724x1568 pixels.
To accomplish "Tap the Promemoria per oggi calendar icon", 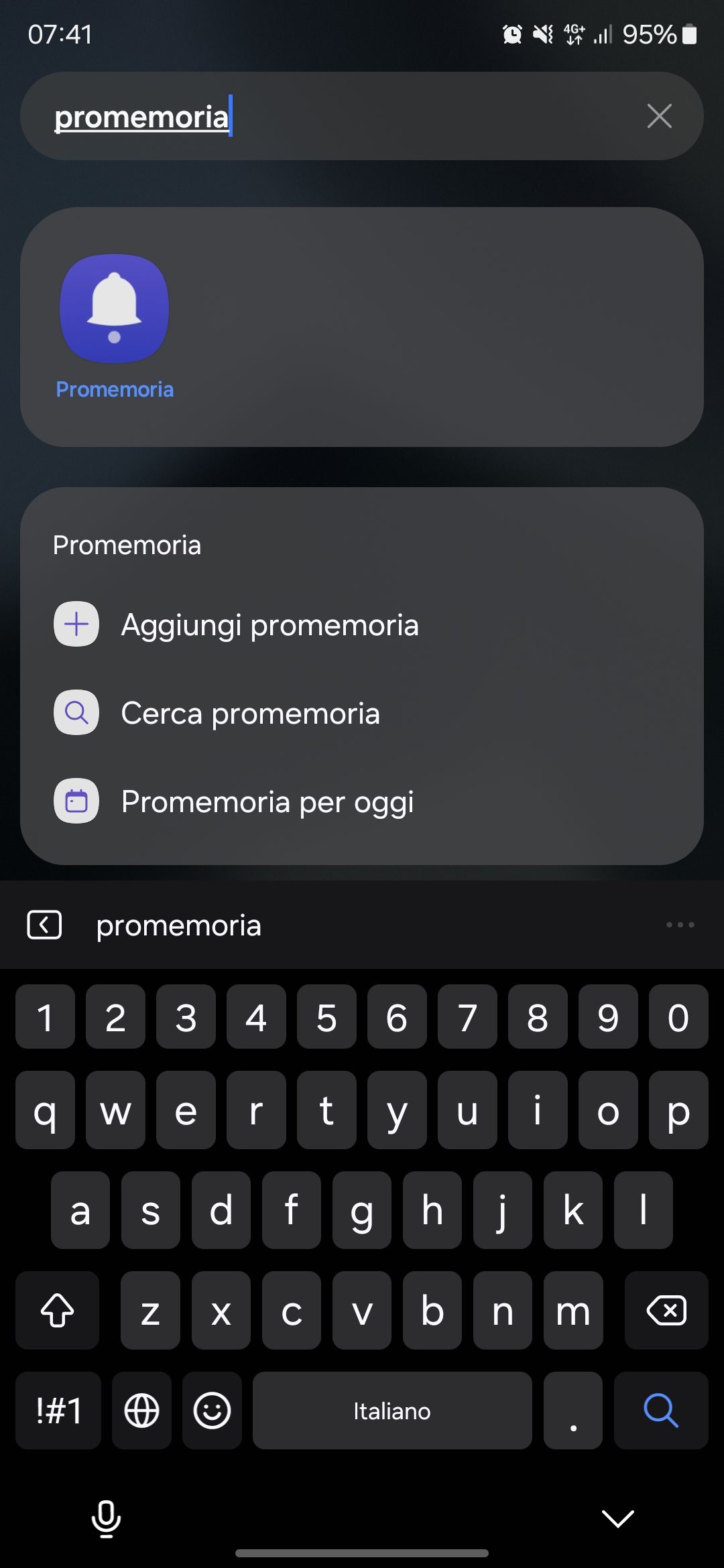I will (x=76, y=801).
